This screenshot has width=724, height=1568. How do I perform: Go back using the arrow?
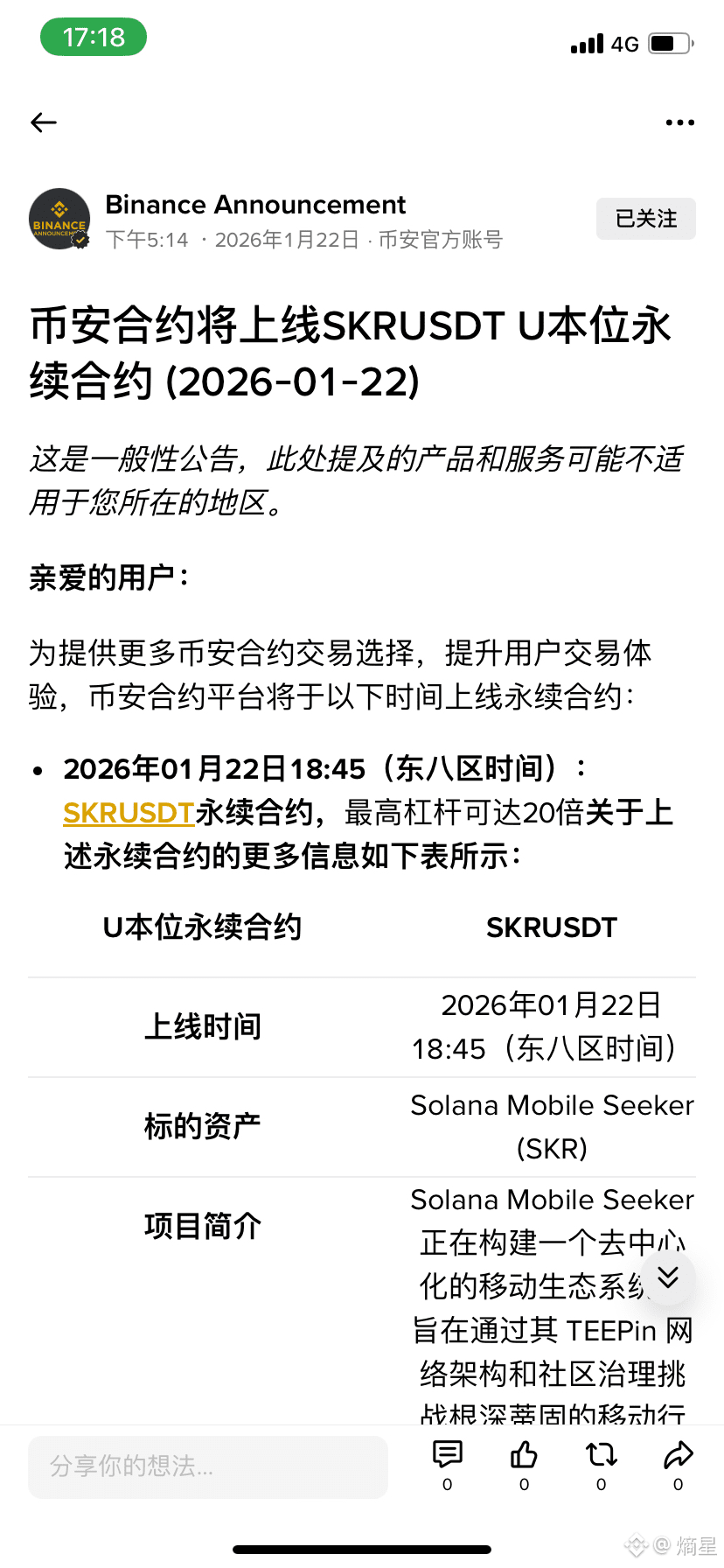pos(44,122)
